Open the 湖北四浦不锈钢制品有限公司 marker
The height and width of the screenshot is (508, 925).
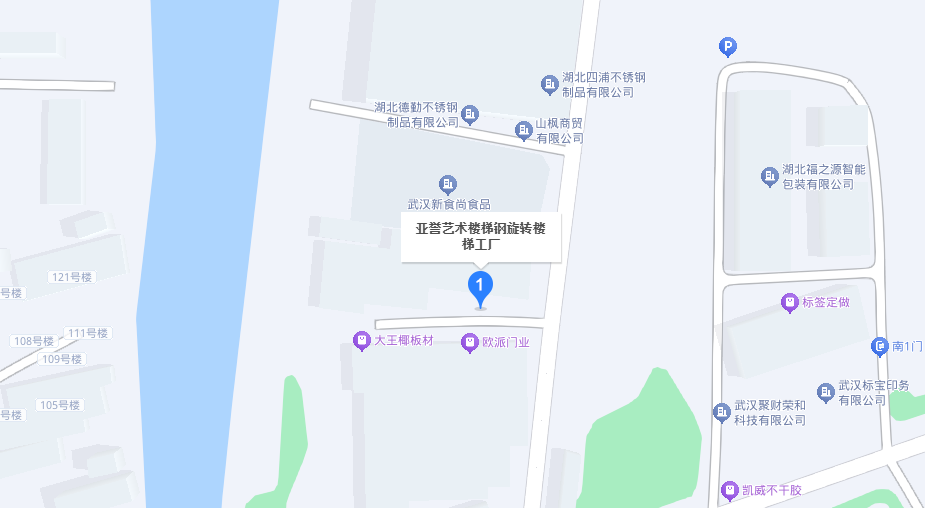549,84
